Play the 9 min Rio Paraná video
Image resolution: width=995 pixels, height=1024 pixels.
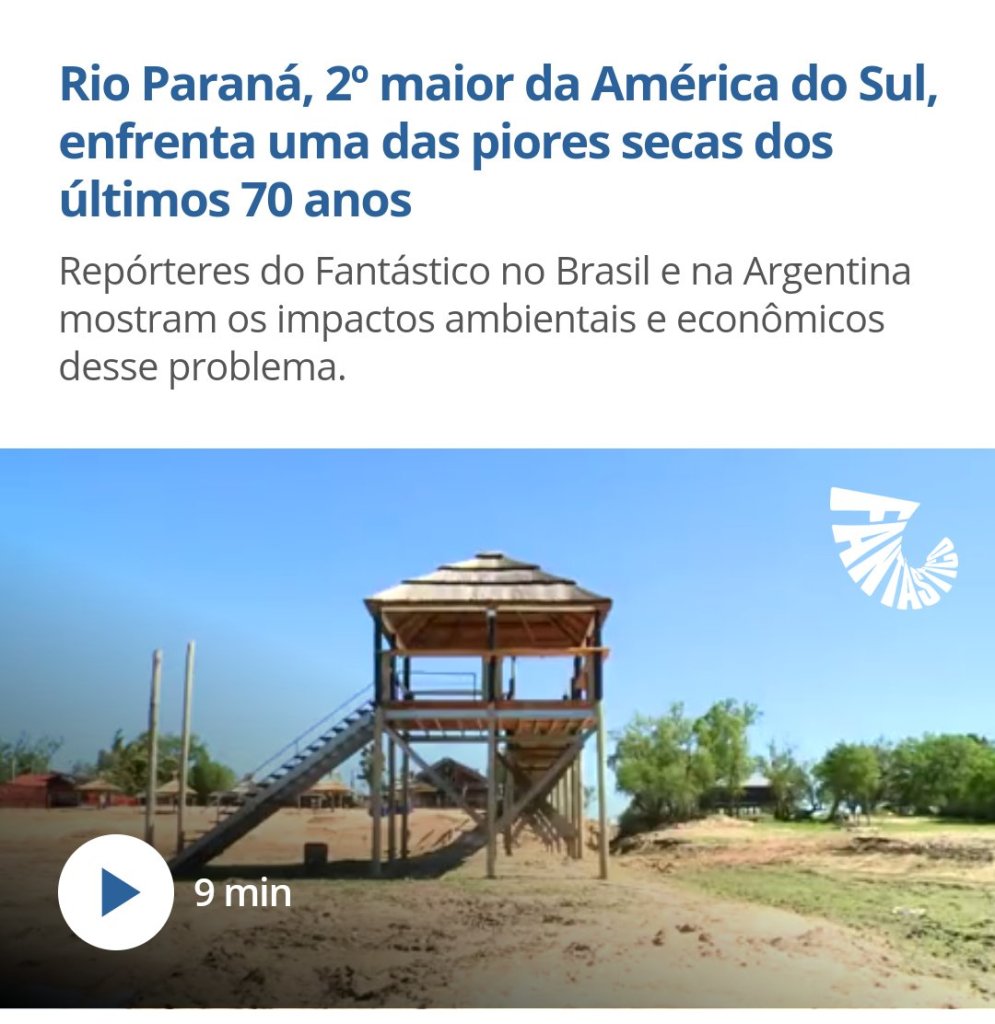(x=115, y=891)
